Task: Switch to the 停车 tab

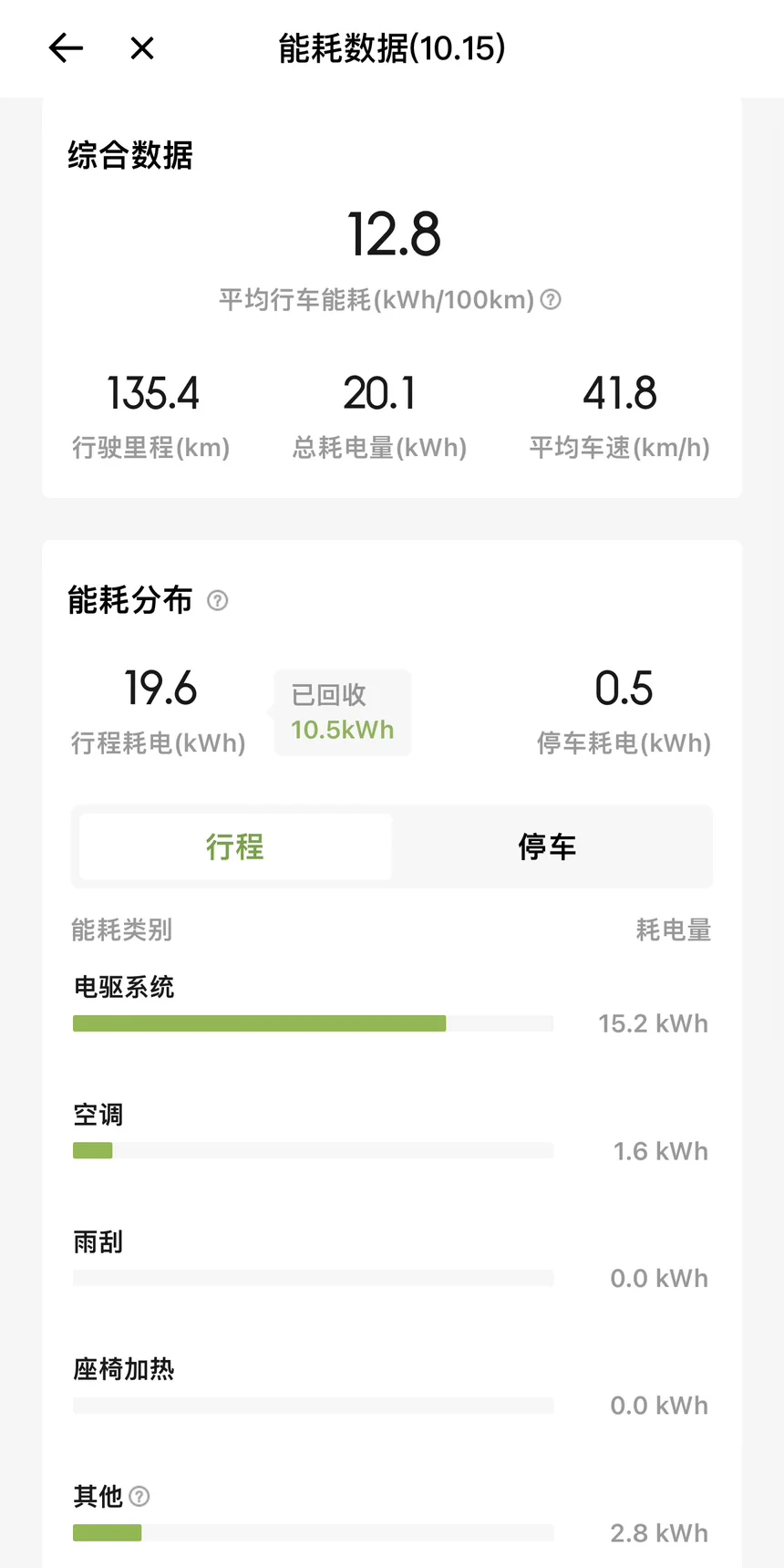Action: 547,846
